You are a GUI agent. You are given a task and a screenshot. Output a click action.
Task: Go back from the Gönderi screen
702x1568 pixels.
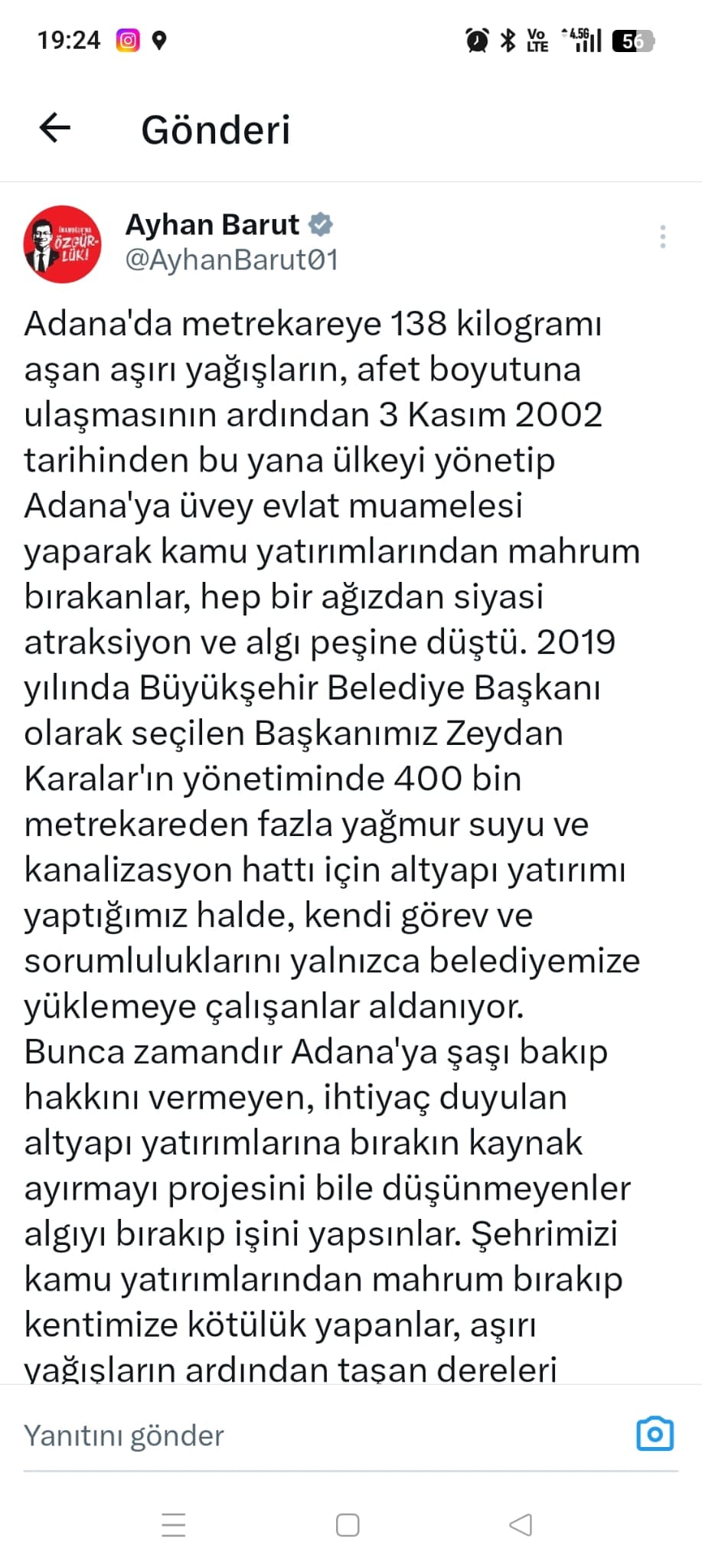(x=55, y=128)
